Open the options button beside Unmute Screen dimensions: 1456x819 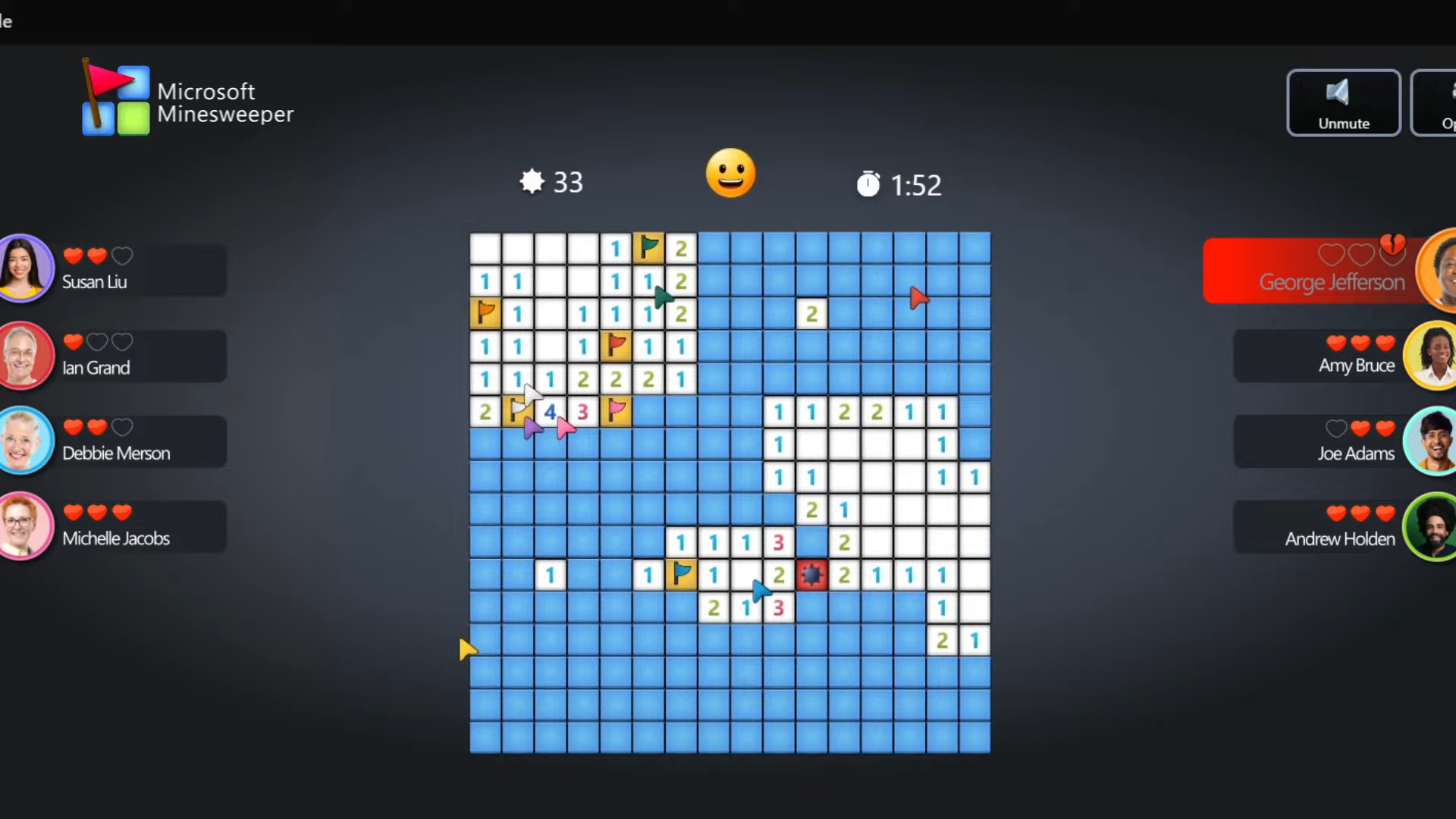(x=1435, y=103)
